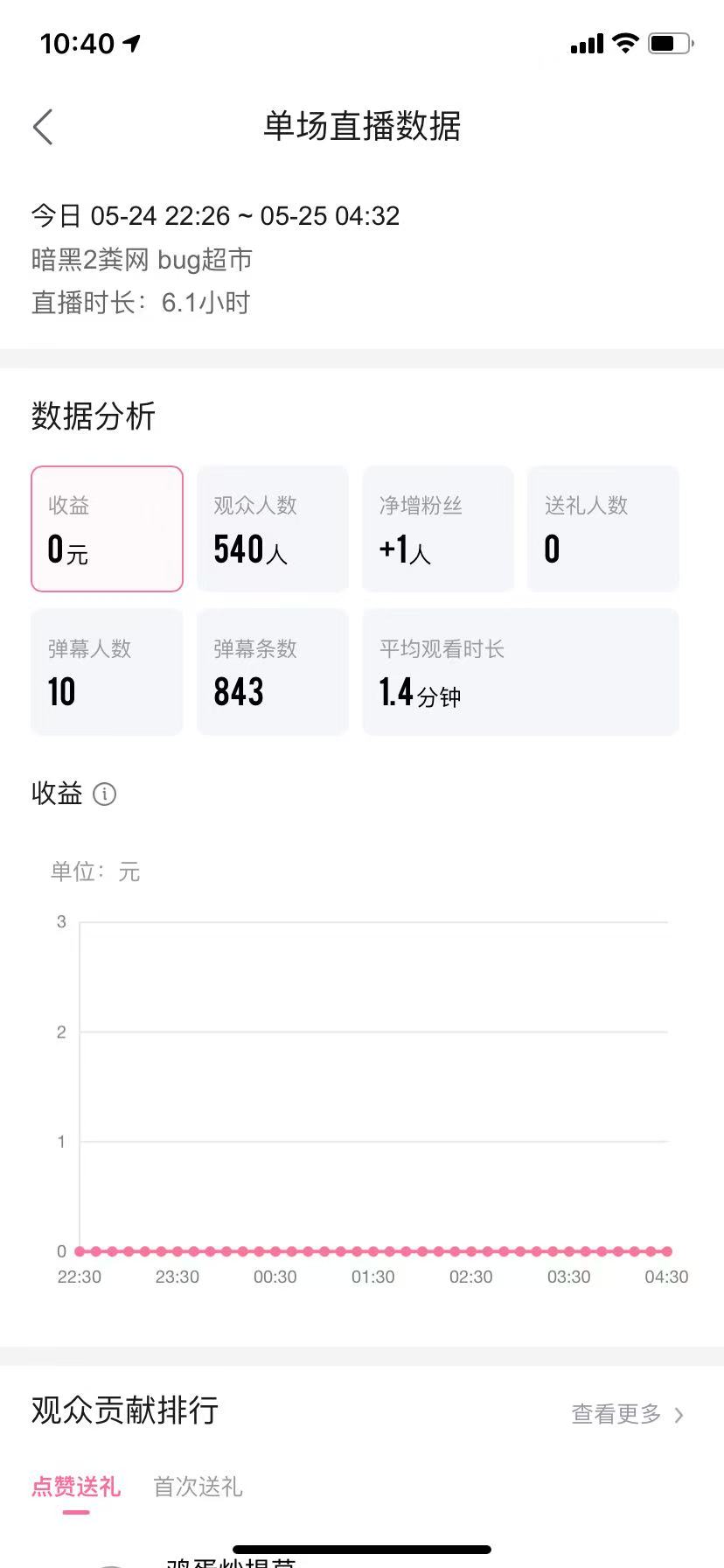Open 查看更多 for audience contribution ranking

click(627, 1414)
